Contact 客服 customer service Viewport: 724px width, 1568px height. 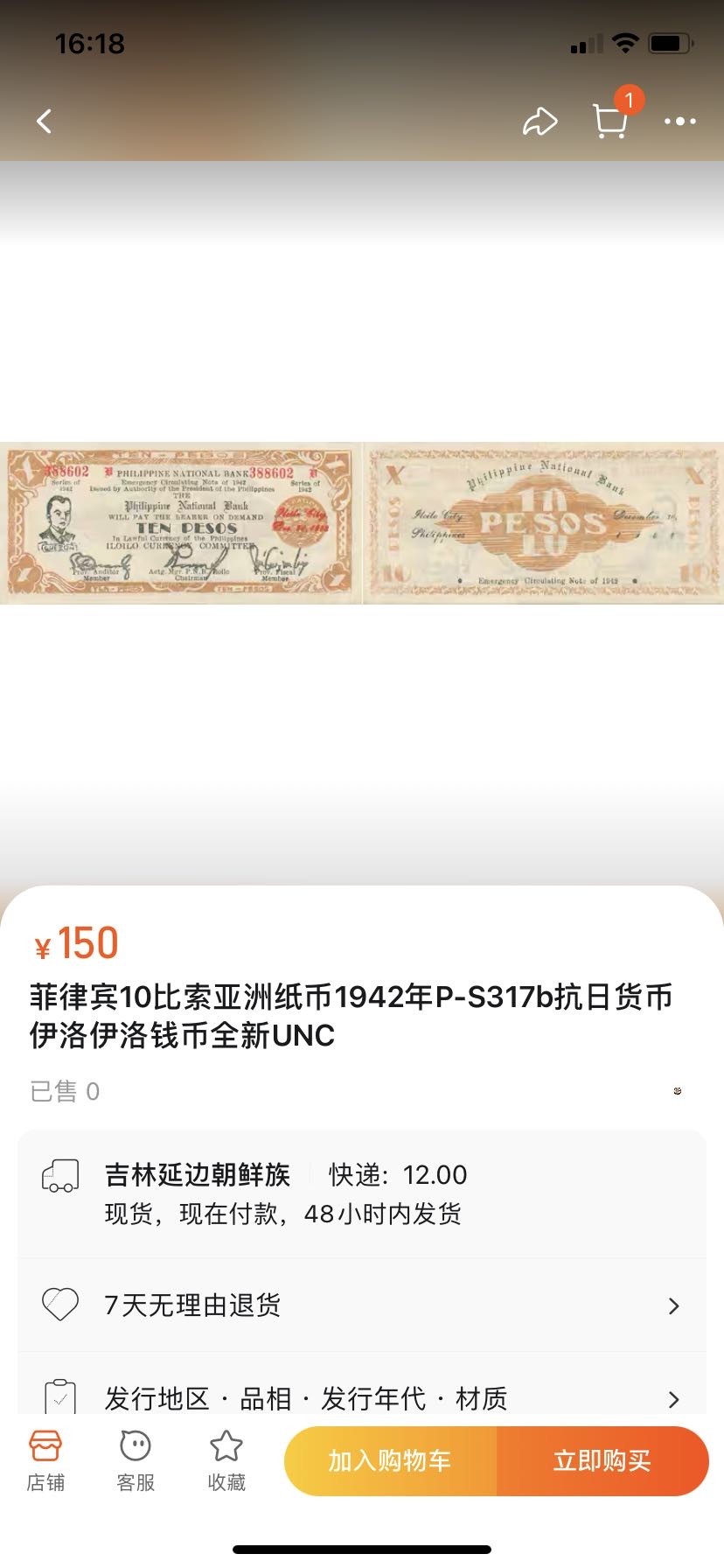[136, 1461]
